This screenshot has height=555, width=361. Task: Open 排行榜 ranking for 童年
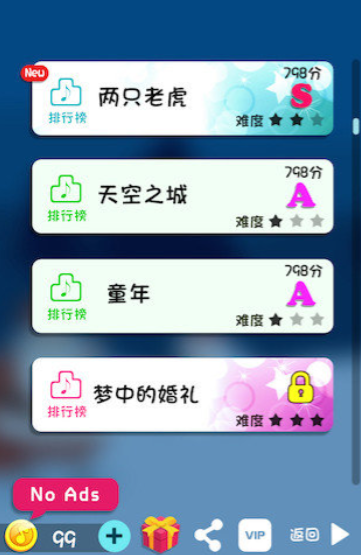coord(67,297)
